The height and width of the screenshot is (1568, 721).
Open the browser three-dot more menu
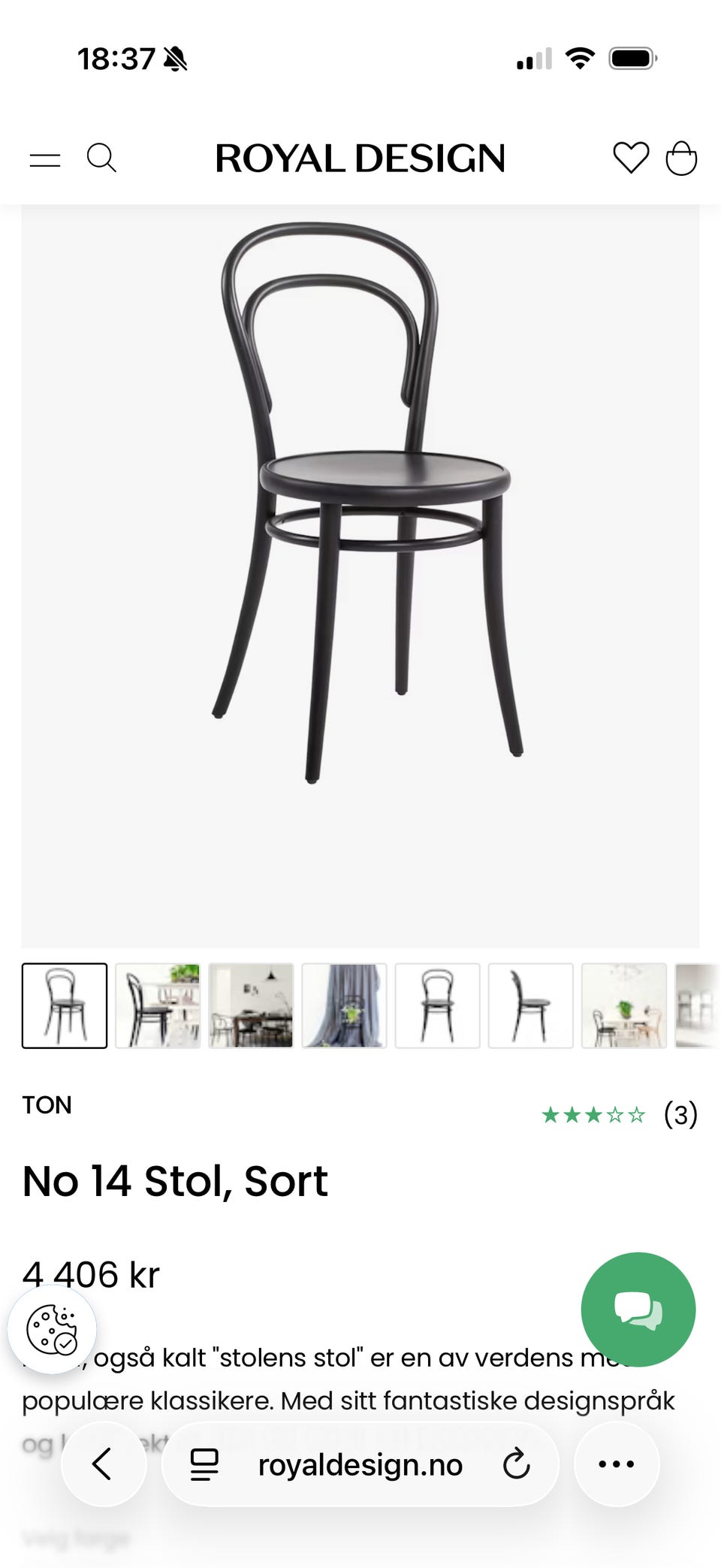click(616, 1464)
